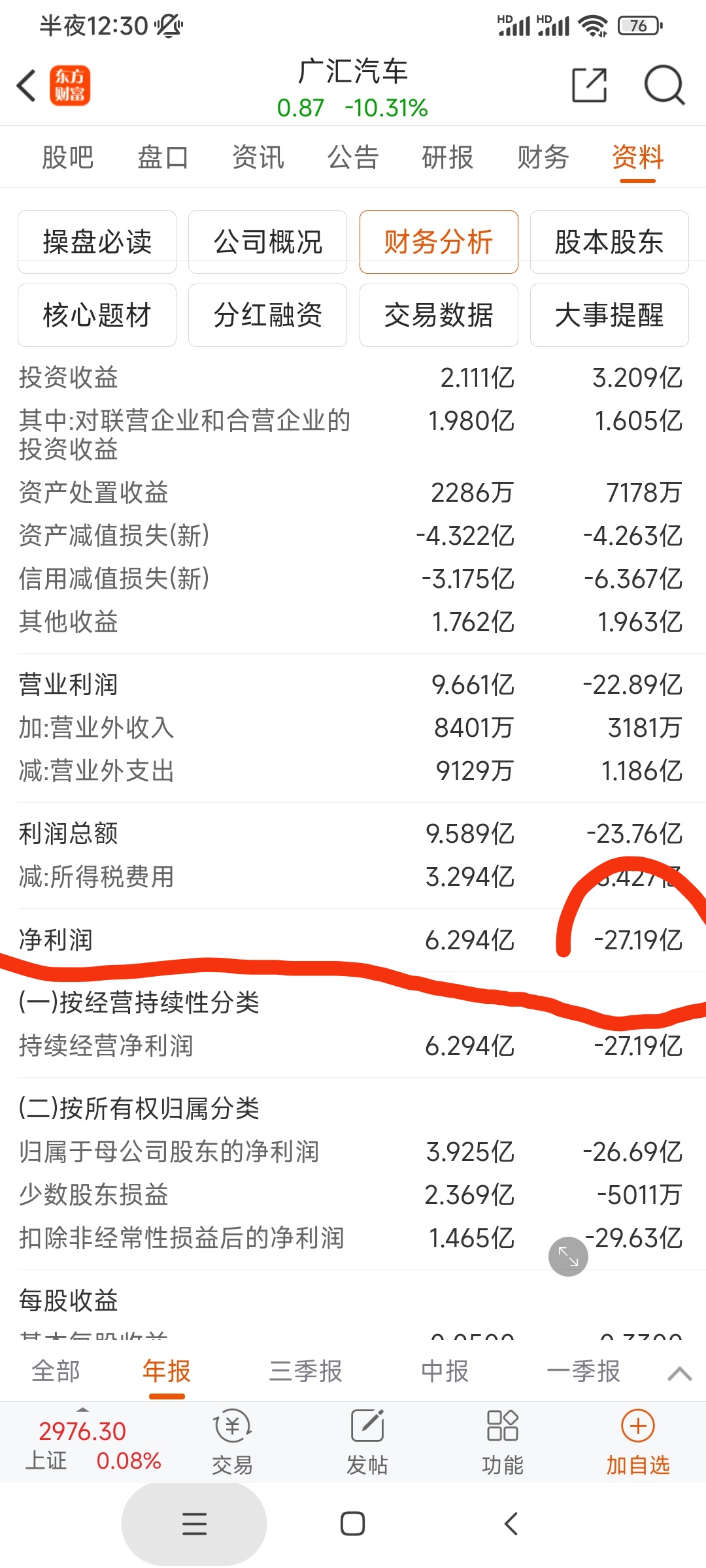Open the 股本股东 section
The height and width of the screenshot is (1568, 706).
click(609, 242)
